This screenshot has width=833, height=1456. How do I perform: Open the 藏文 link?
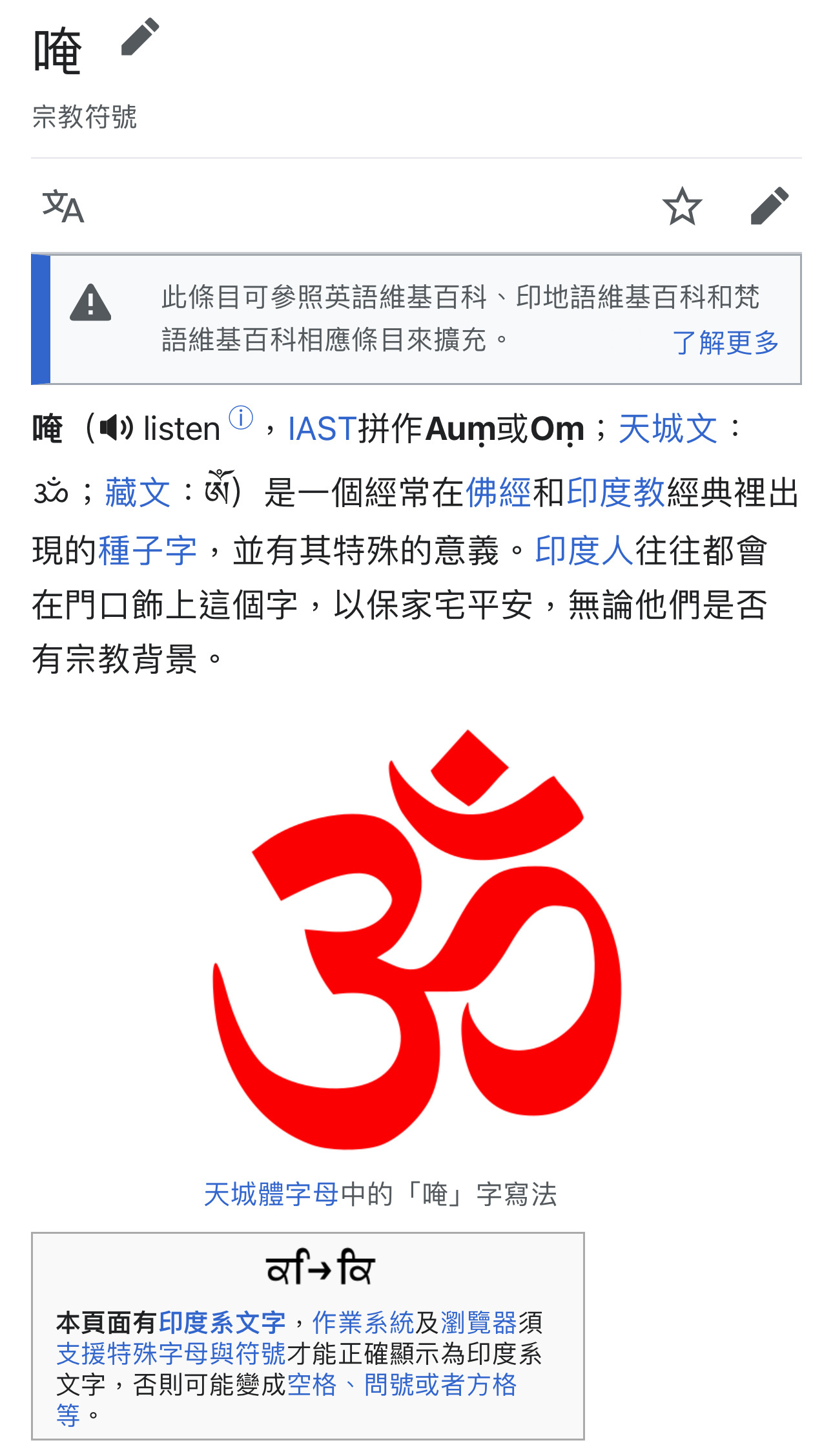coord(138,493)
